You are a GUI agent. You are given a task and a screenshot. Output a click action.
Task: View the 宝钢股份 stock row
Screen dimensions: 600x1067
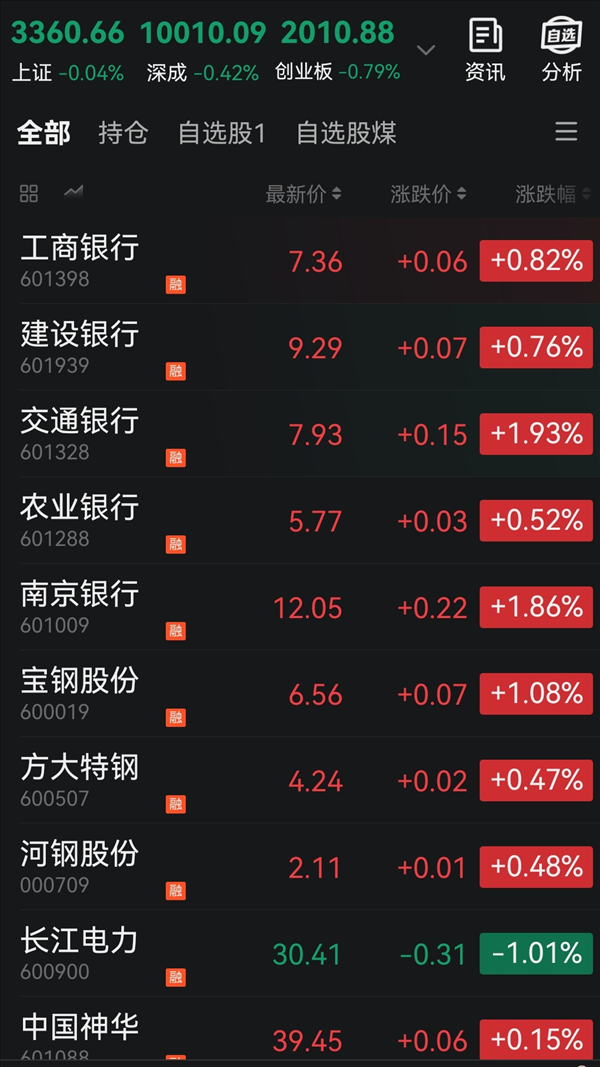[x=300, y=693]
